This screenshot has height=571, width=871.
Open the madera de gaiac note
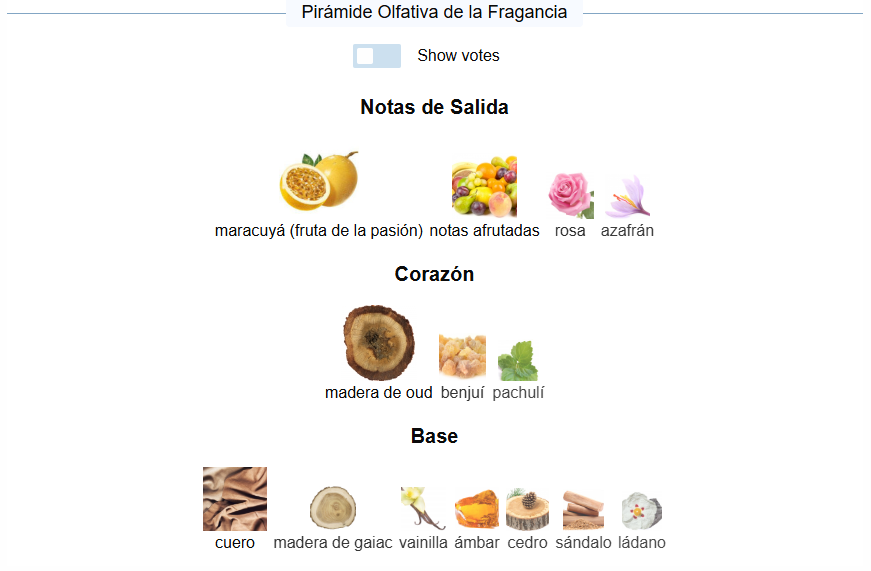[x=332, y=509]
